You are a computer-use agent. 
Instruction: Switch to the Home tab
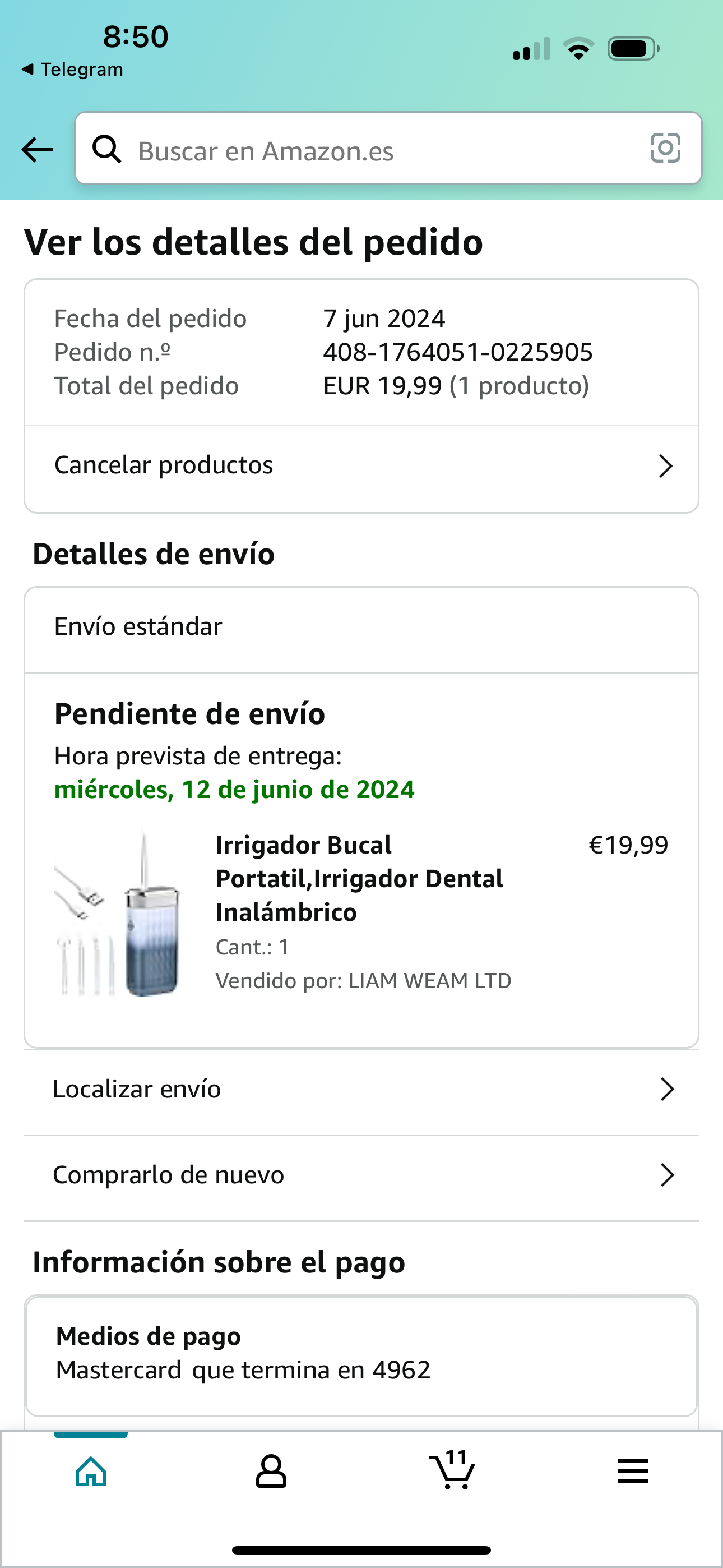click(x=91, y=1472)
